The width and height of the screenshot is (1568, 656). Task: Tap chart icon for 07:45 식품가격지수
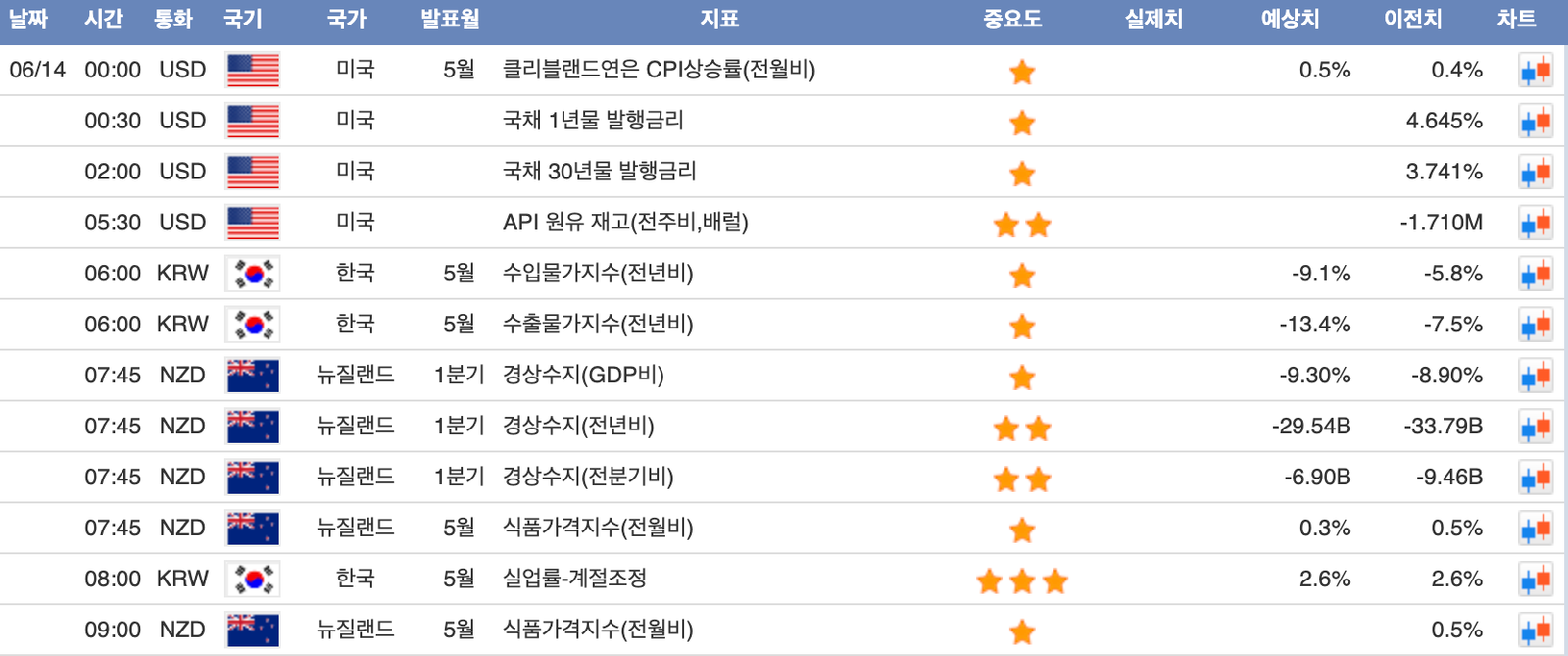[1536, 530]
